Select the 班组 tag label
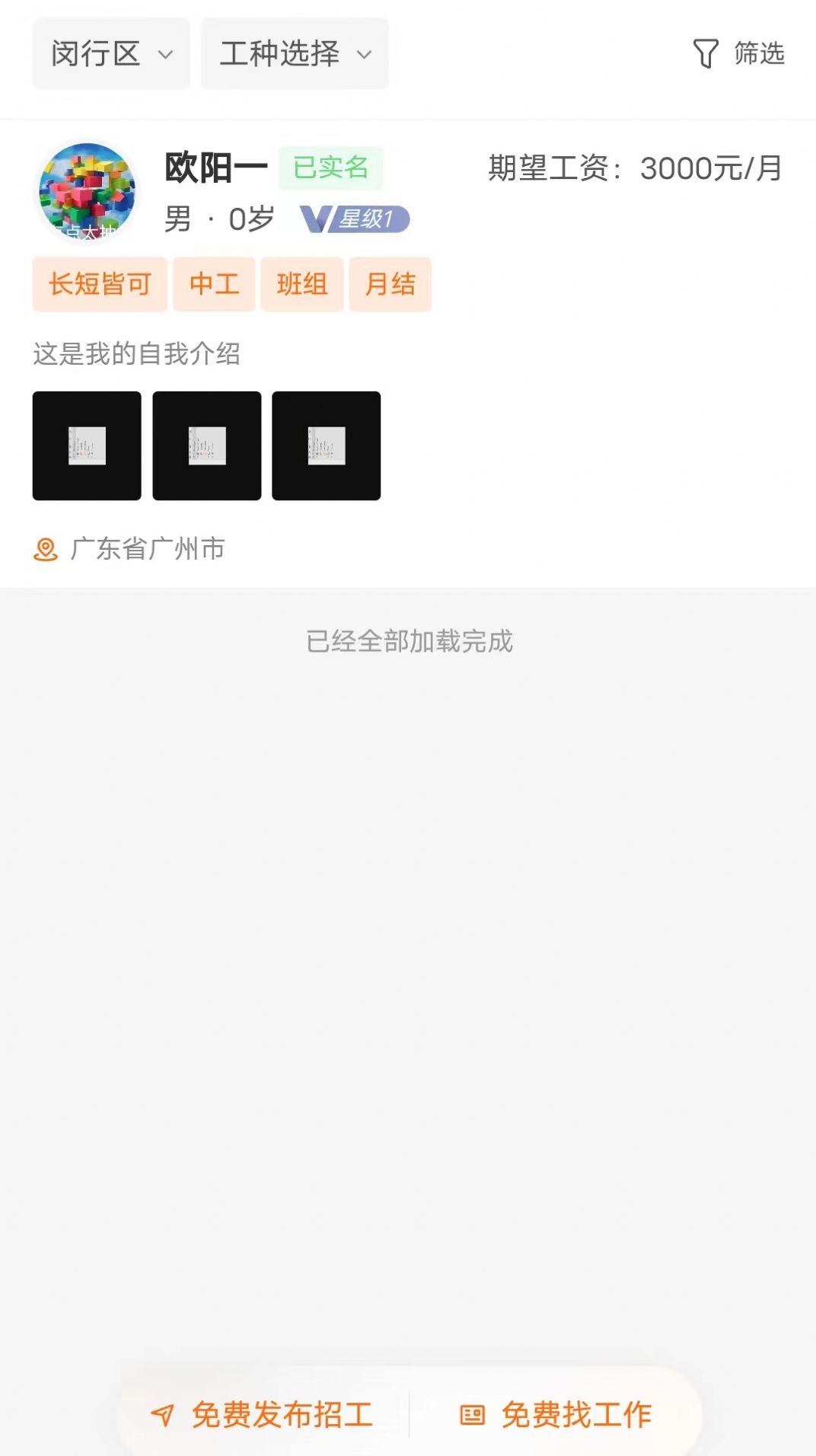816x1456 pixels. (x=302, y=284)
